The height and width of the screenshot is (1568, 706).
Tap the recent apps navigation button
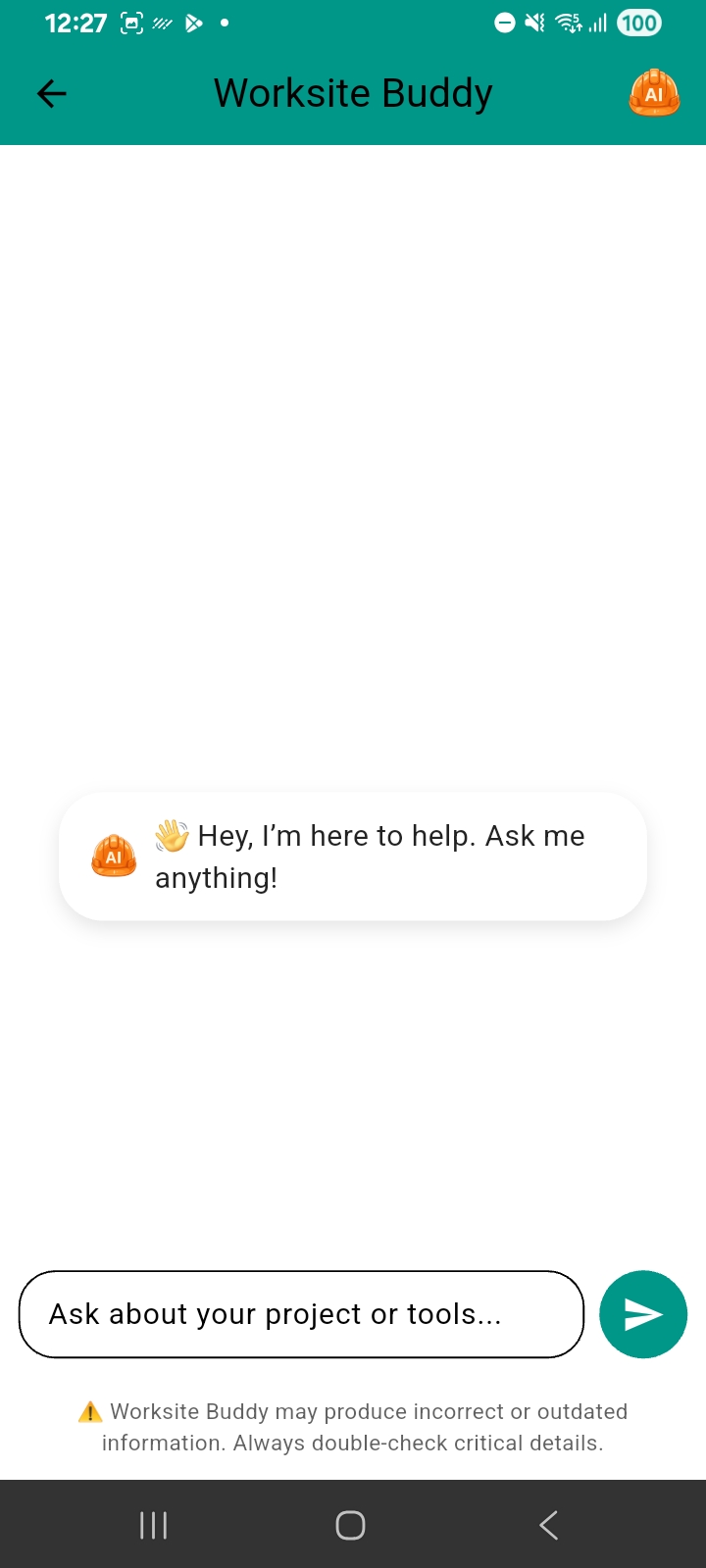coord(153,1525)
